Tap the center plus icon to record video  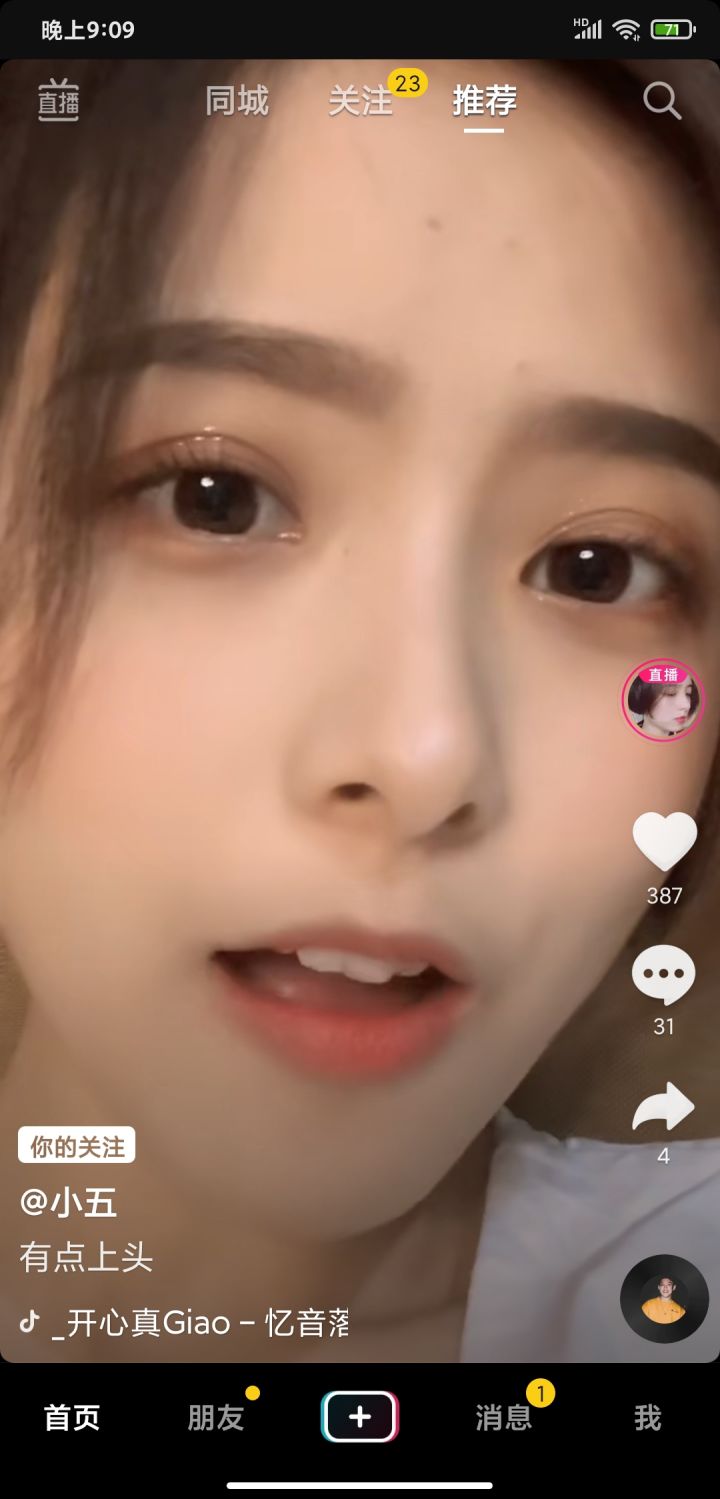[x=359, y=1415]
